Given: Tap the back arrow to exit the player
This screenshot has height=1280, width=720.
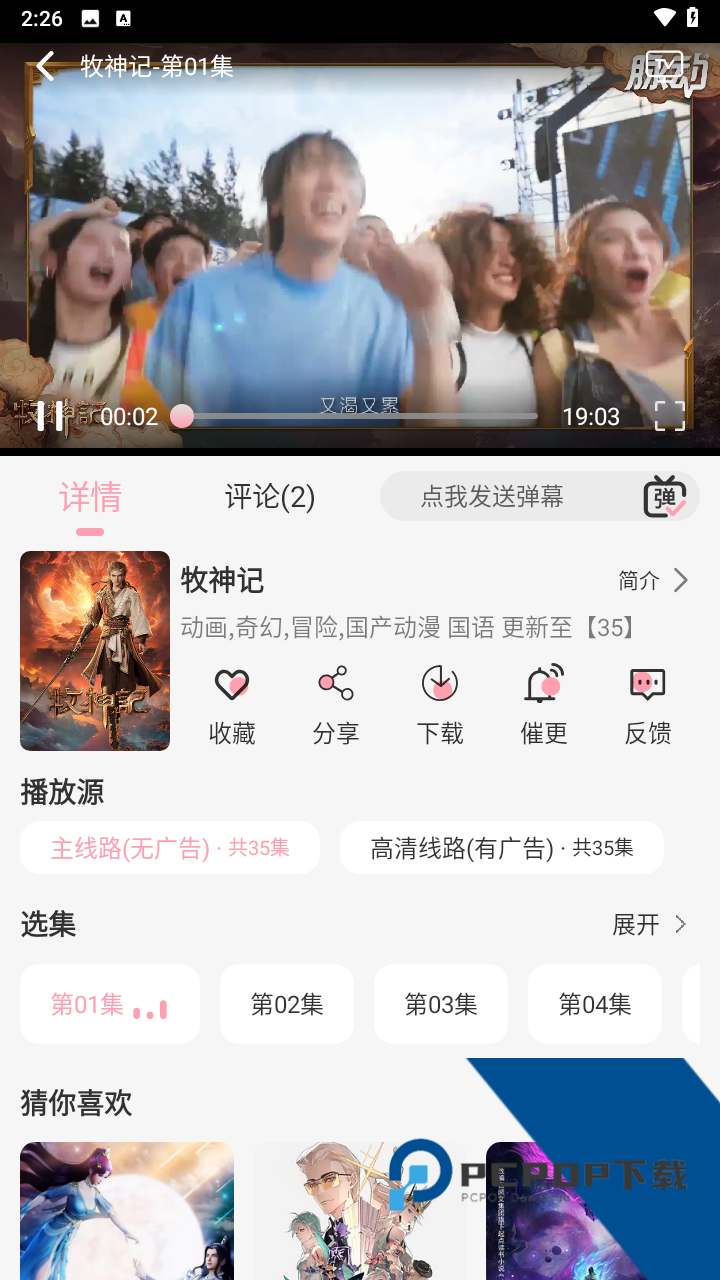Looking at the screenshot, I should pyautogui.click(x=45, y=65).
